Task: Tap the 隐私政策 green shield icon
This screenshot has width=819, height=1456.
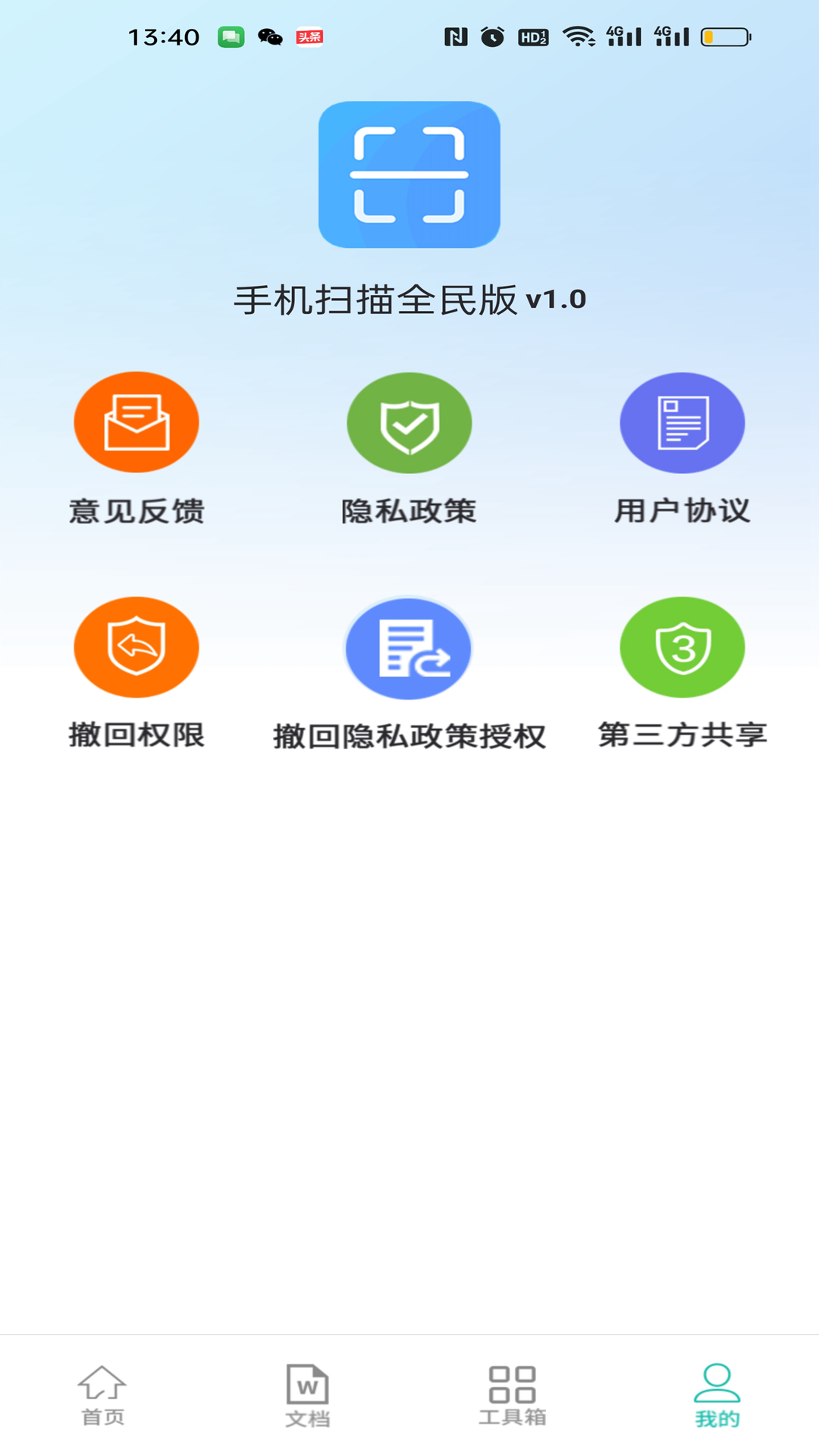Action: [409, 422]
